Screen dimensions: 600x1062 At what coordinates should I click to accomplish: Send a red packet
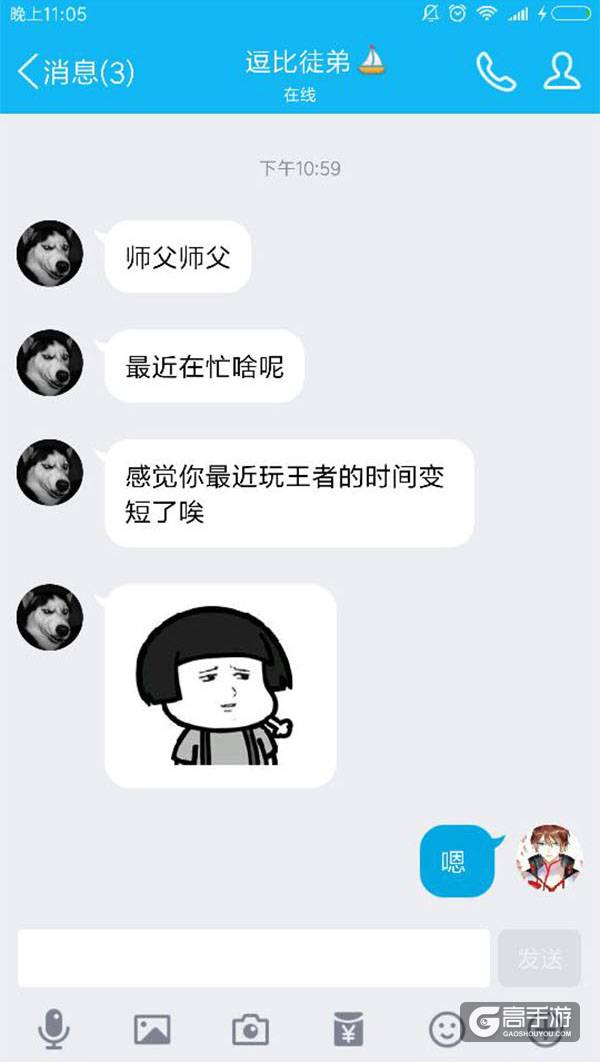[x=348, y=1028]
